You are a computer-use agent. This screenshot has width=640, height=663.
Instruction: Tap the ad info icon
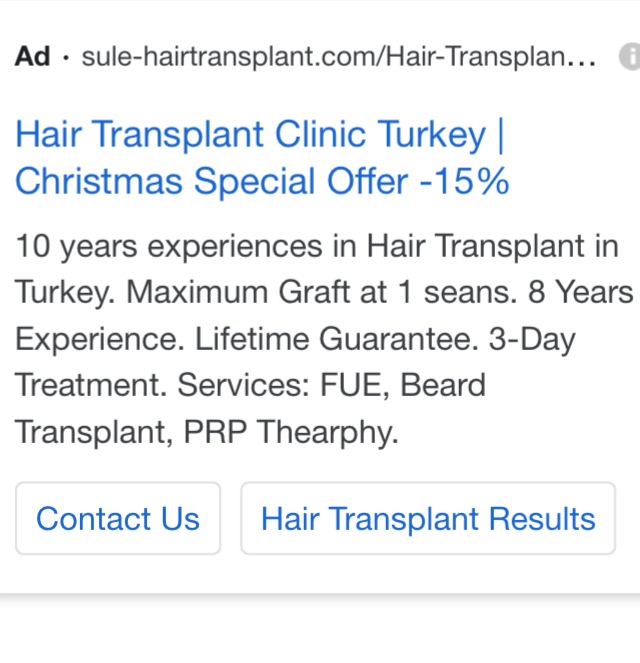coord(630,56)
